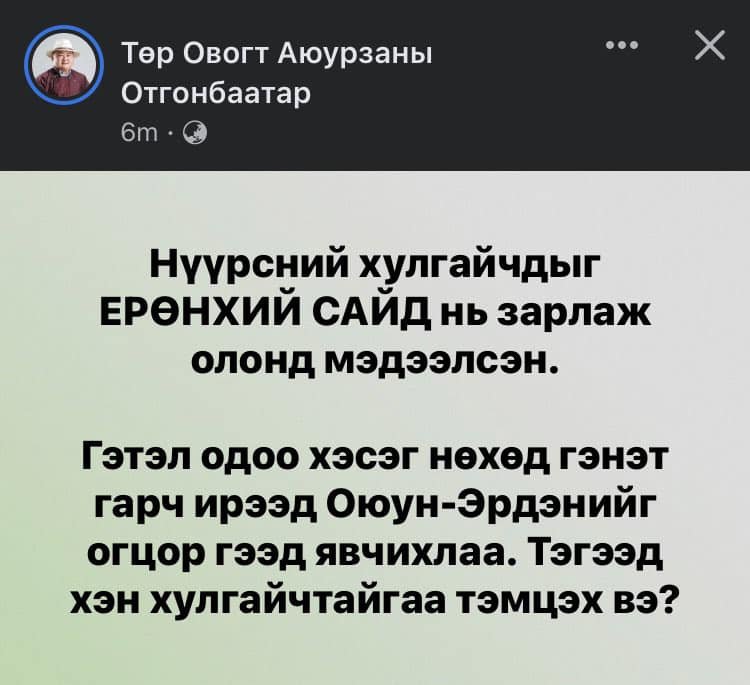
Task: Close the story viewer
Action: 708,46
